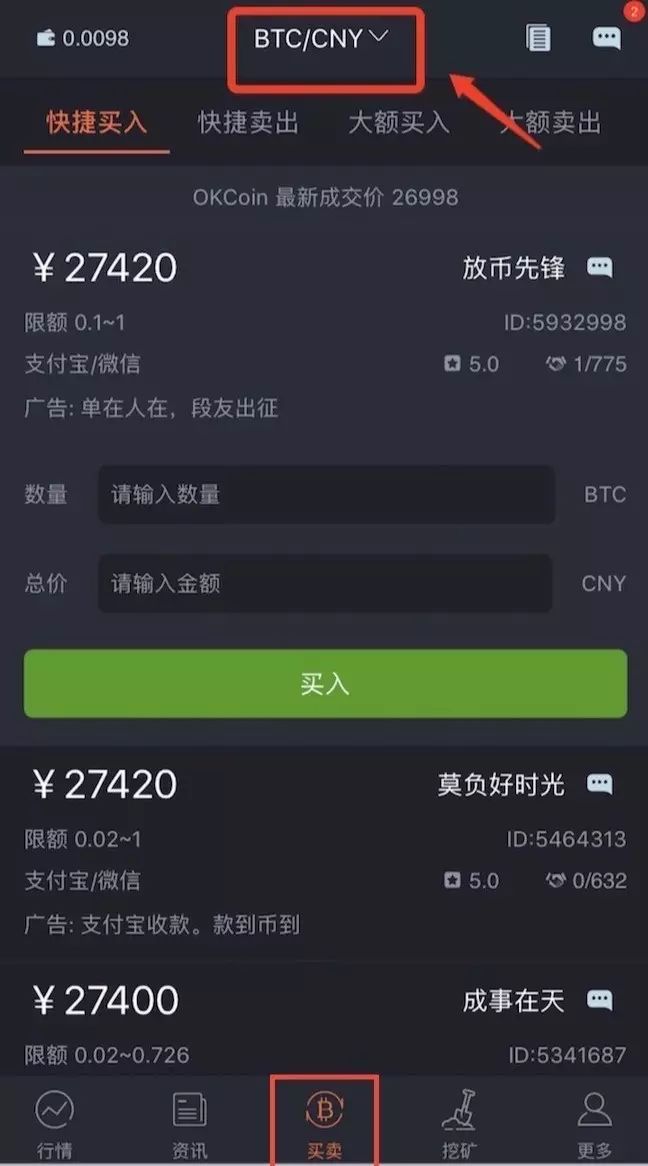Switch to the 大额买入 tab

(x=399, y=122)
